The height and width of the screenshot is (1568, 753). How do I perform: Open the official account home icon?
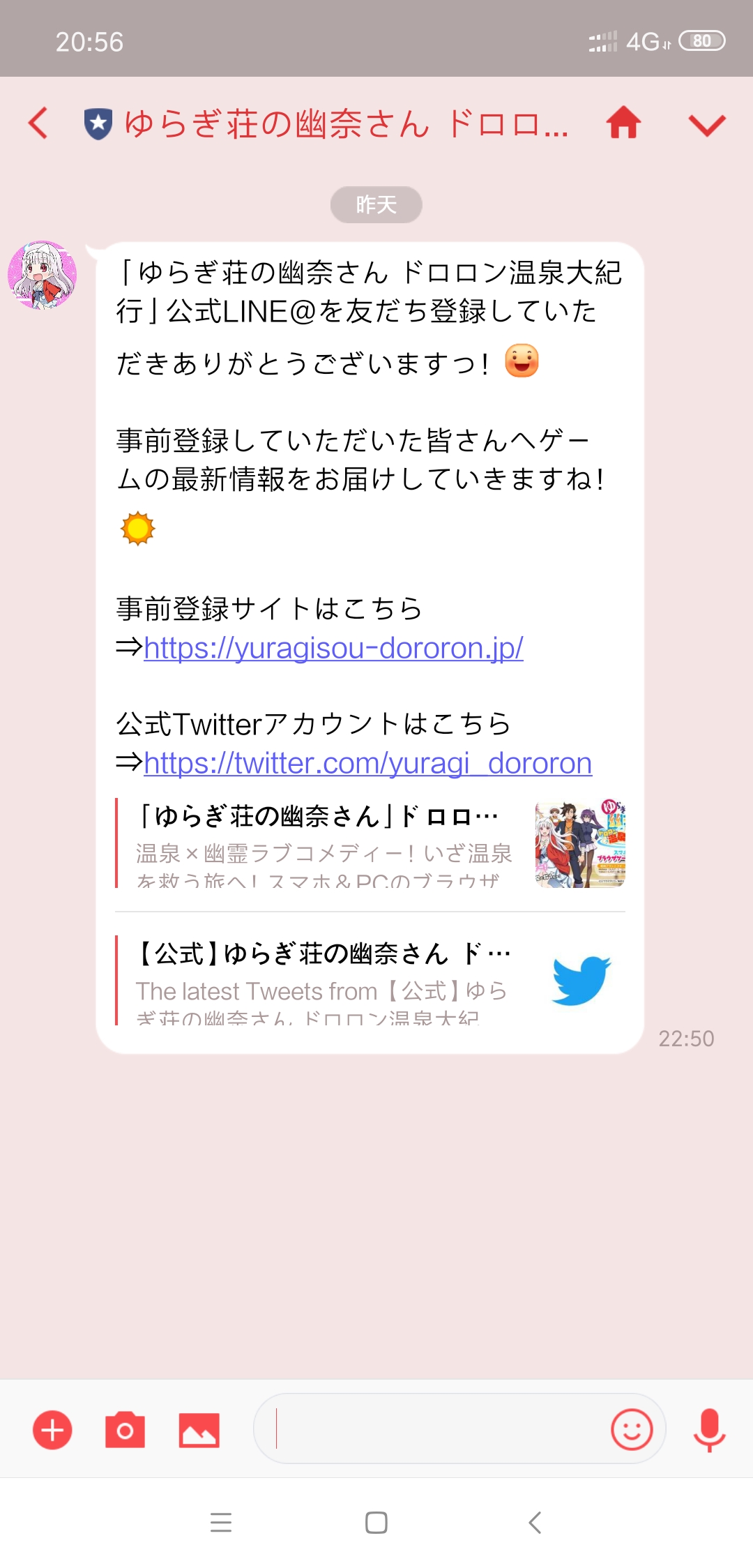coord(623,123)
